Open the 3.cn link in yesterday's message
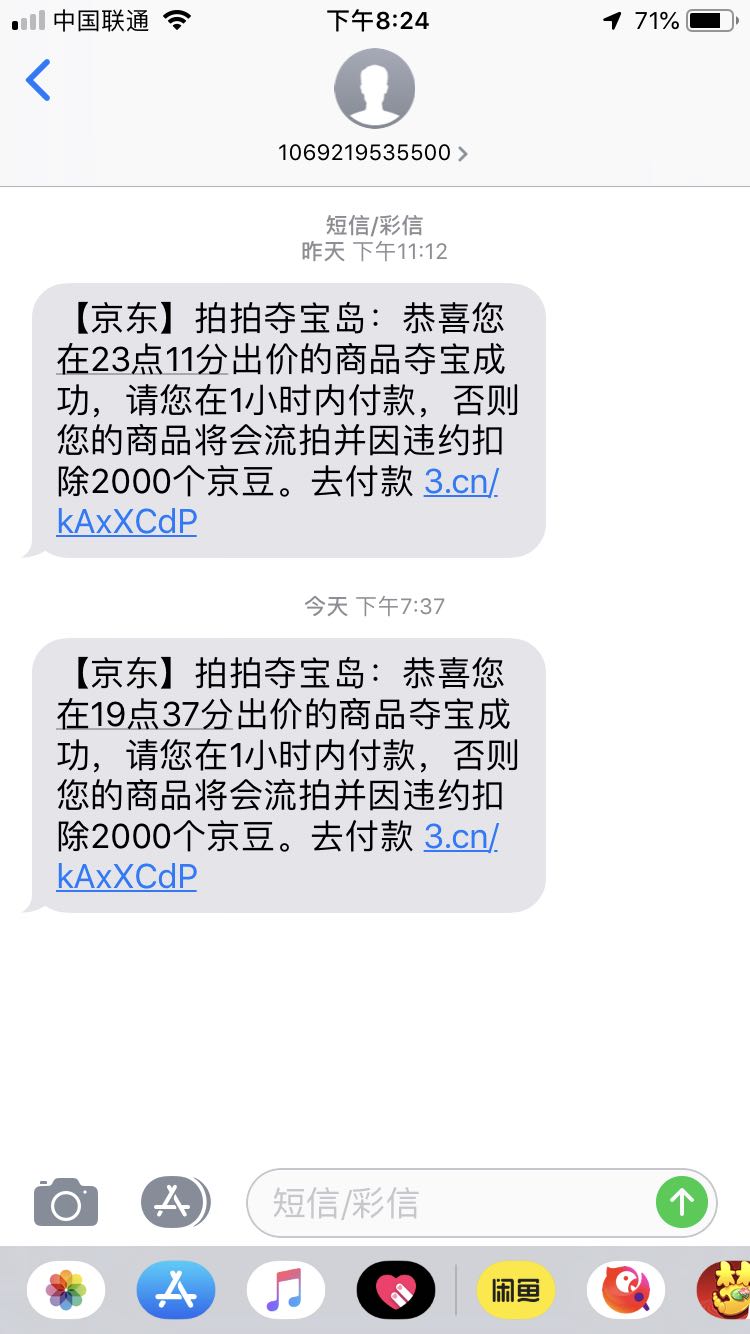This screenshot has width=750, height=1334. pos(277,501)
